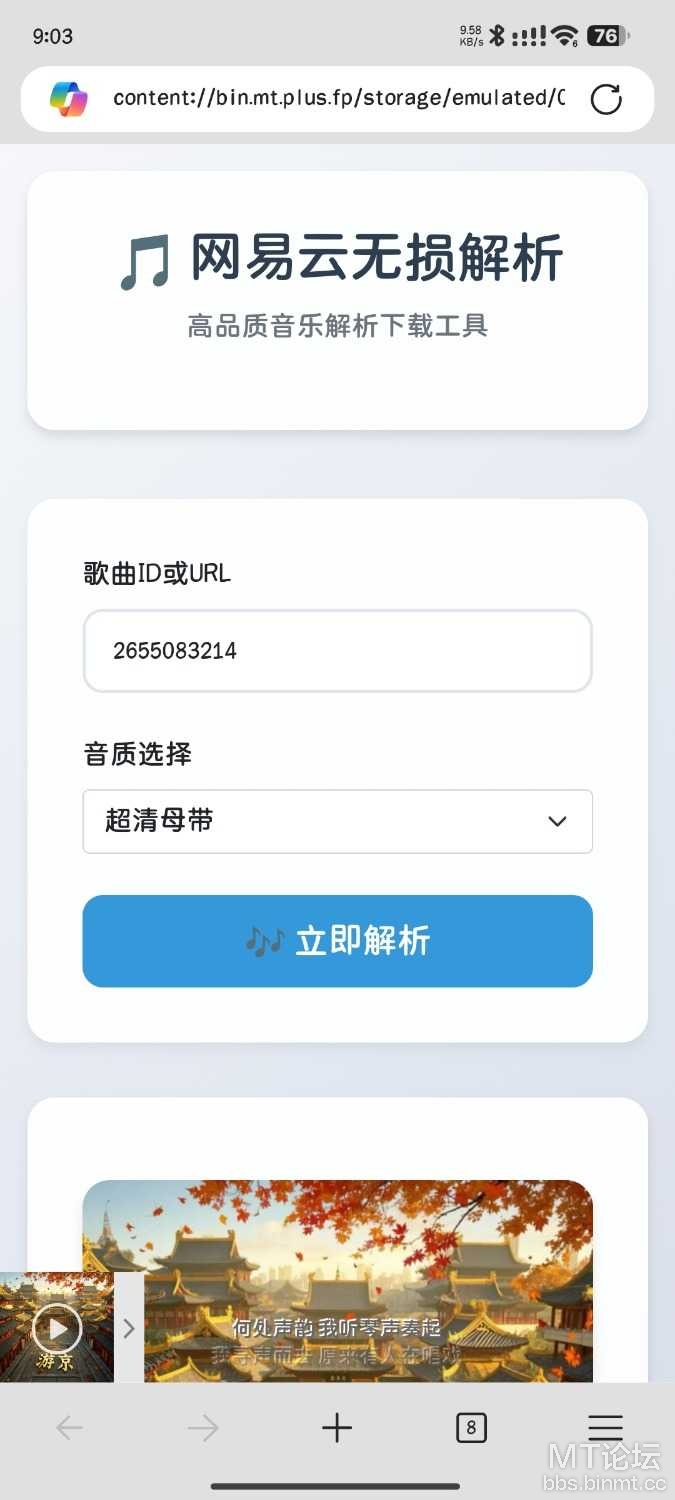
Task: Open the browser hamburger menu
Action: coord(605,1428)
